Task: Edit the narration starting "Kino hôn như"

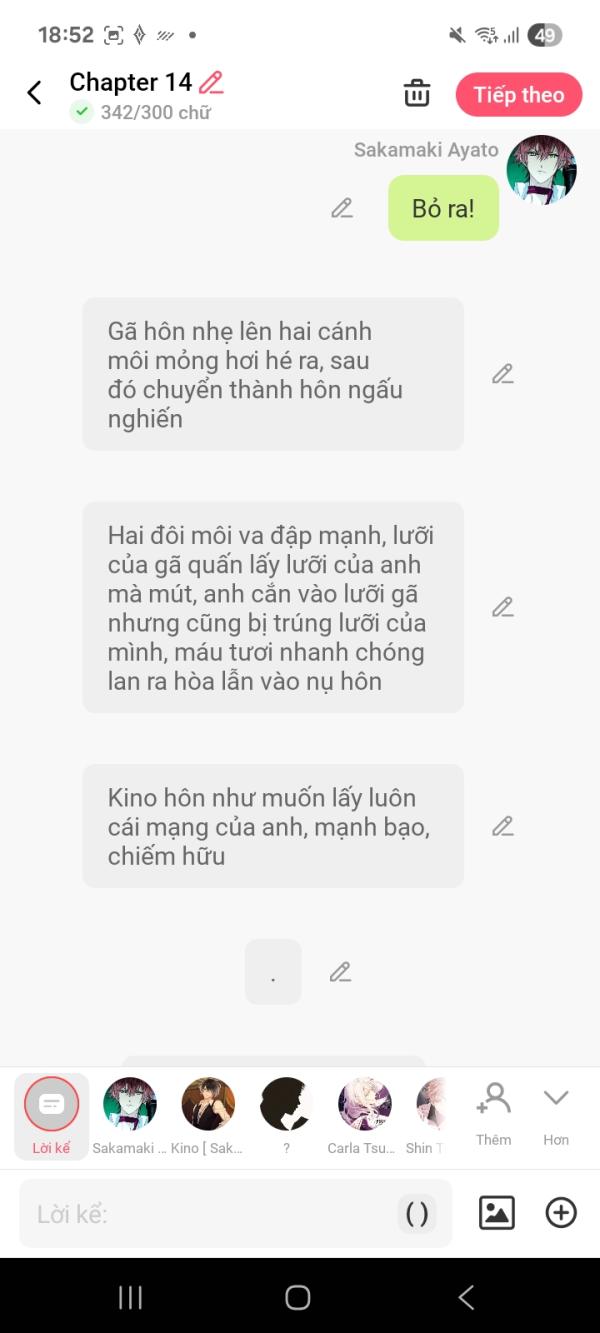Action: click(x=502, y=826)
